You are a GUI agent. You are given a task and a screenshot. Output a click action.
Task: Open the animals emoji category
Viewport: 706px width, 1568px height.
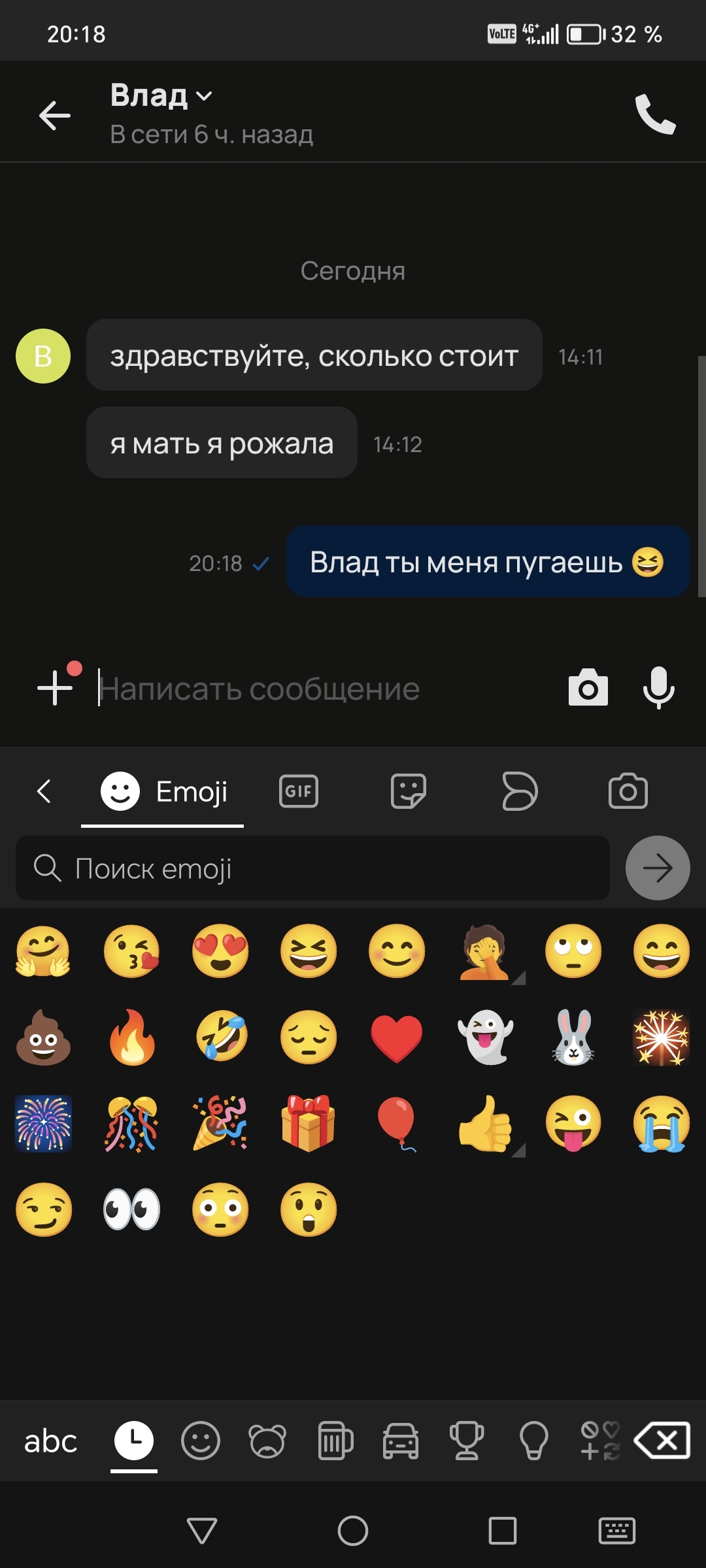(267, 1441)
